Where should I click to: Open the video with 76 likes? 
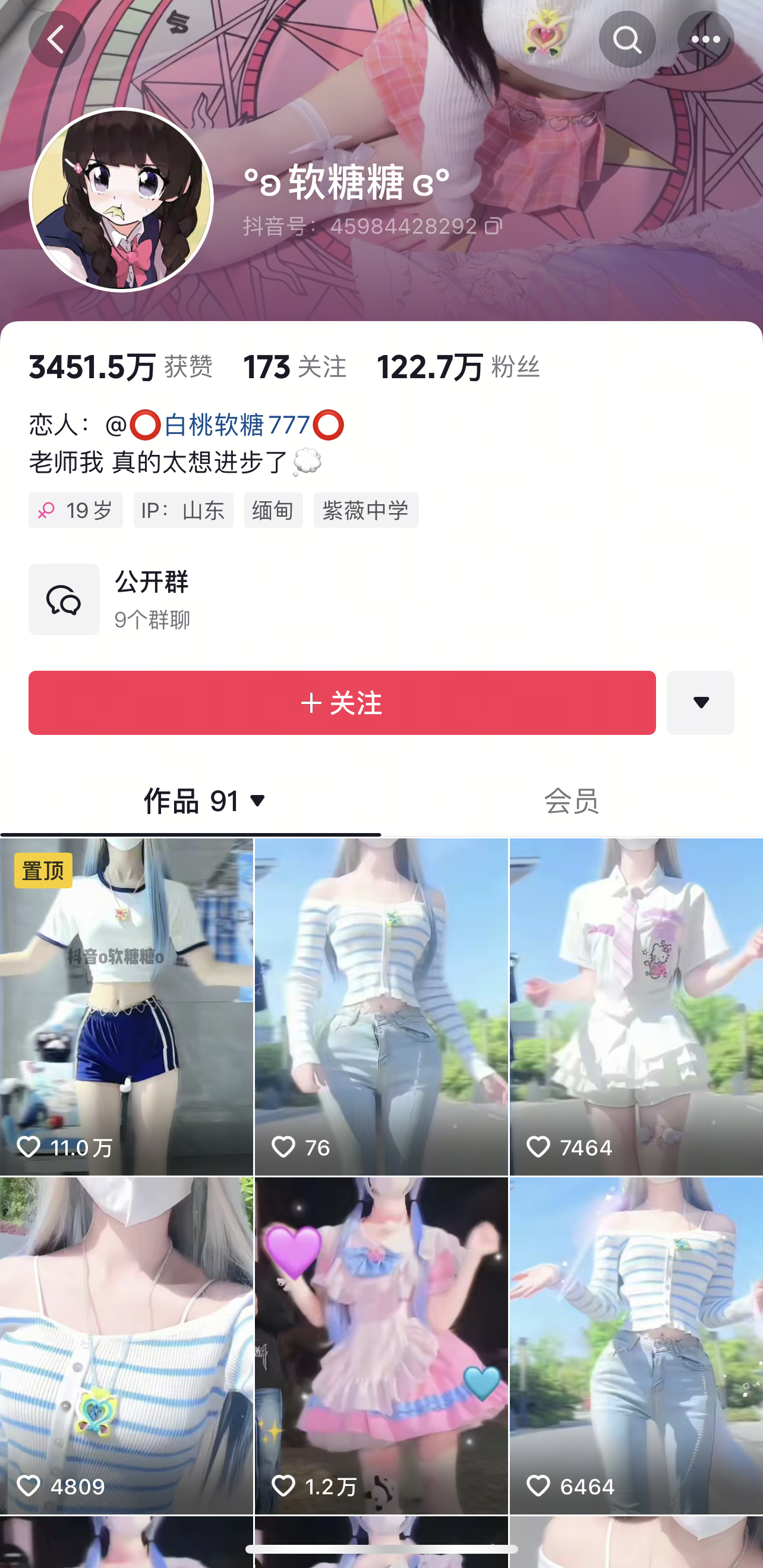tap(381, 1005)
